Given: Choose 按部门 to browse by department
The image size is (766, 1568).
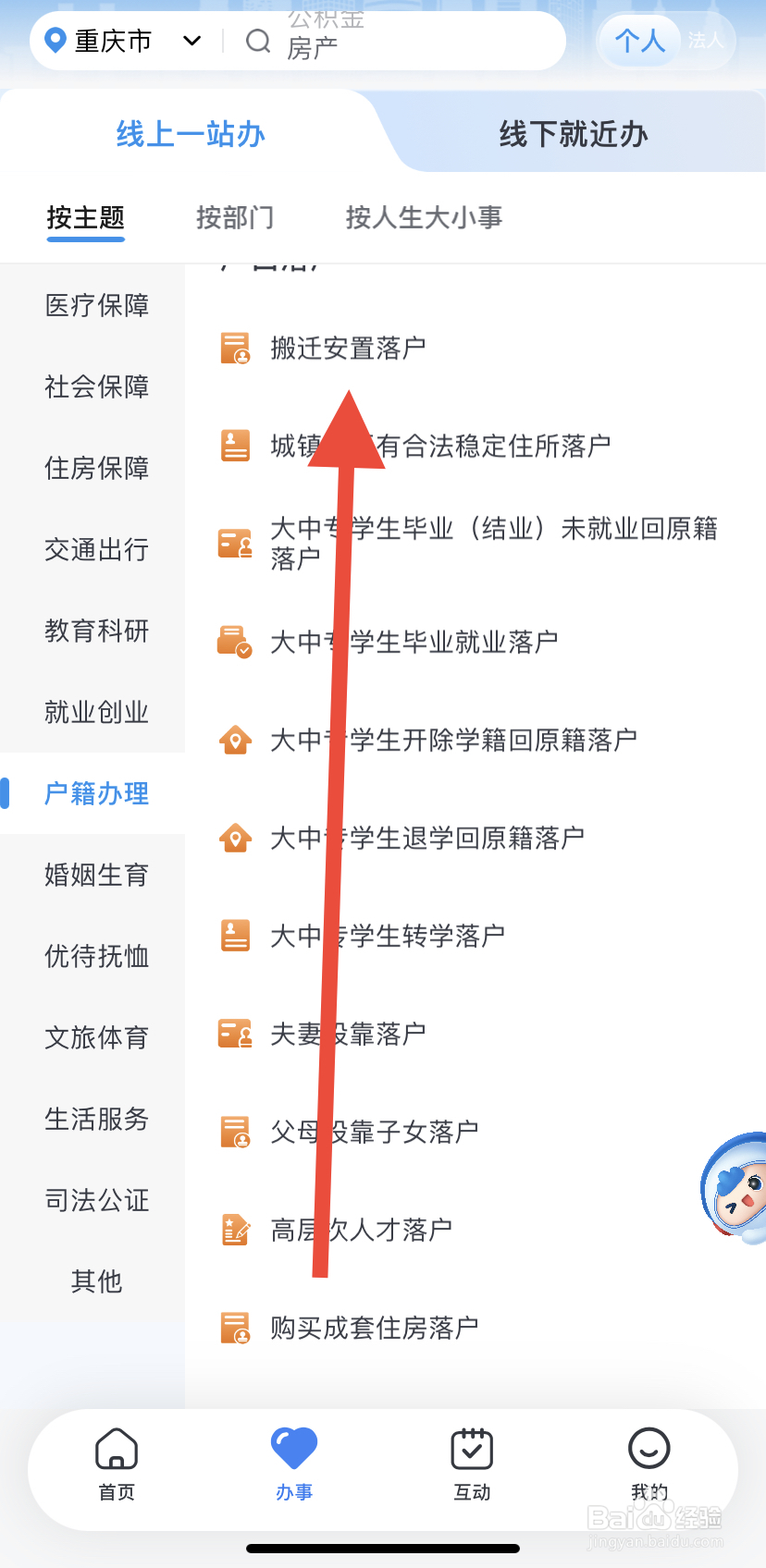Looking at the screenshot, I should 235,217.
